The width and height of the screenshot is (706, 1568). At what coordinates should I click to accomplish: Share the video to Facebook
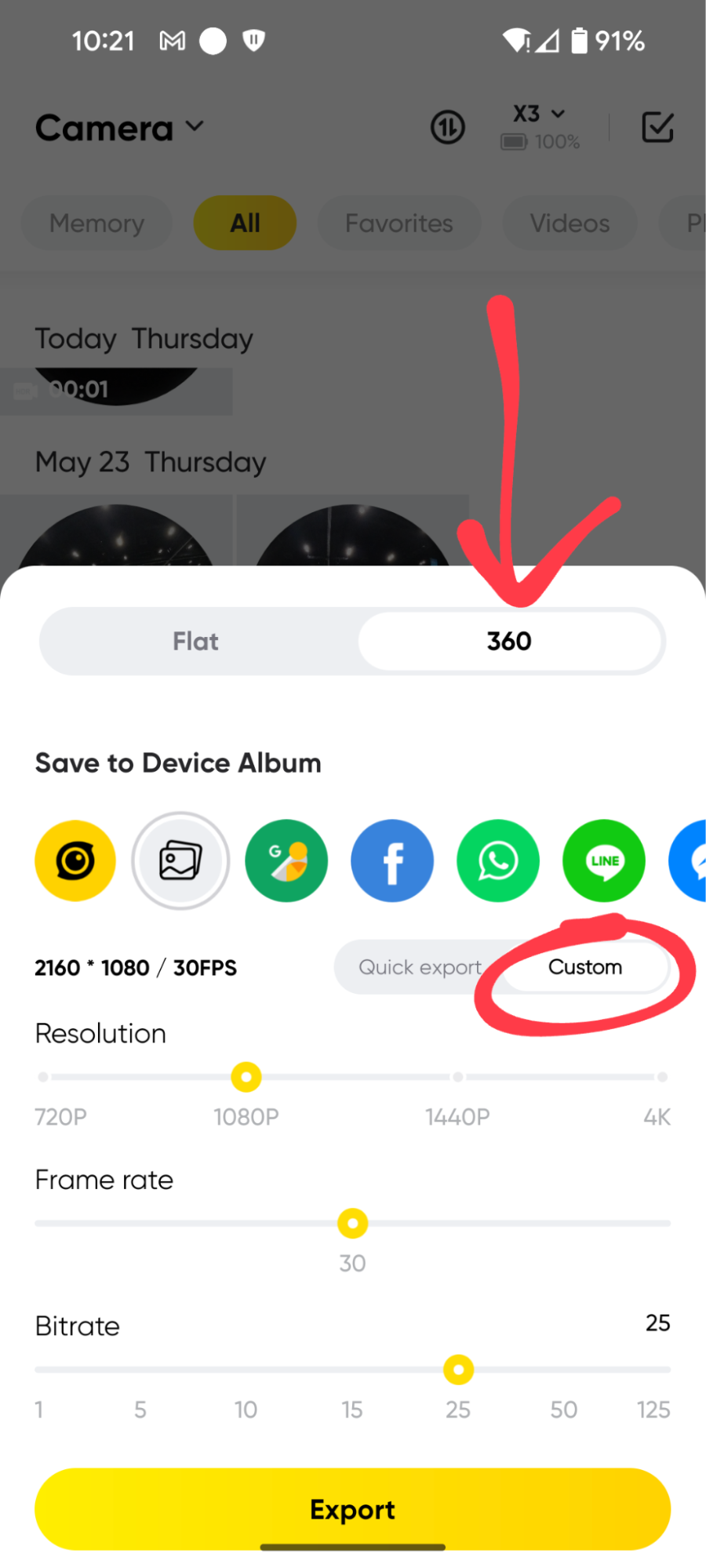(392, 860)
